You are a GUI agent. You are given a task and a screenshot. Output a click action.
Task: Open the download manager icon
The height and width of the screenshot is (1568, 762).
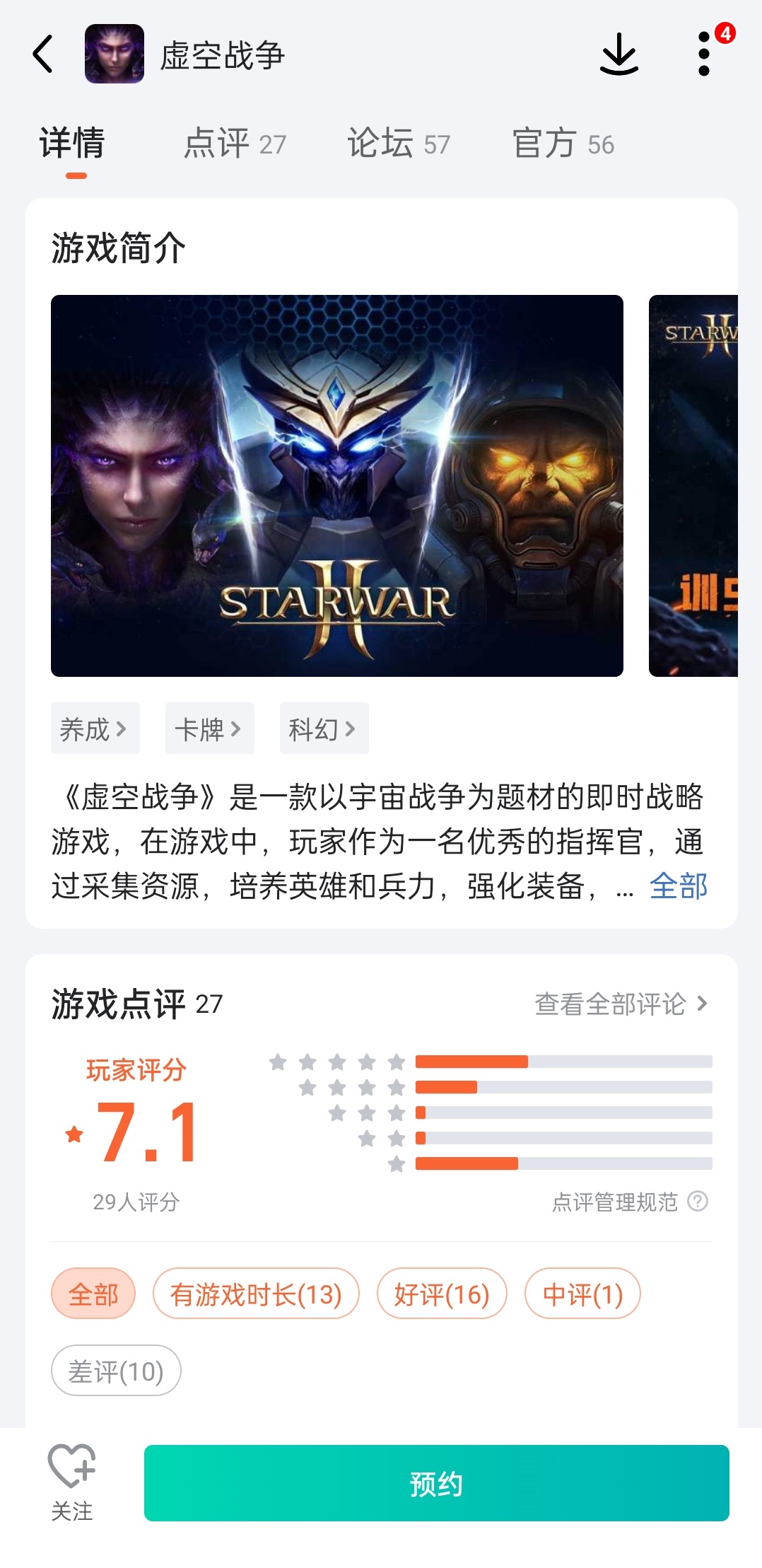pos(619,54)
